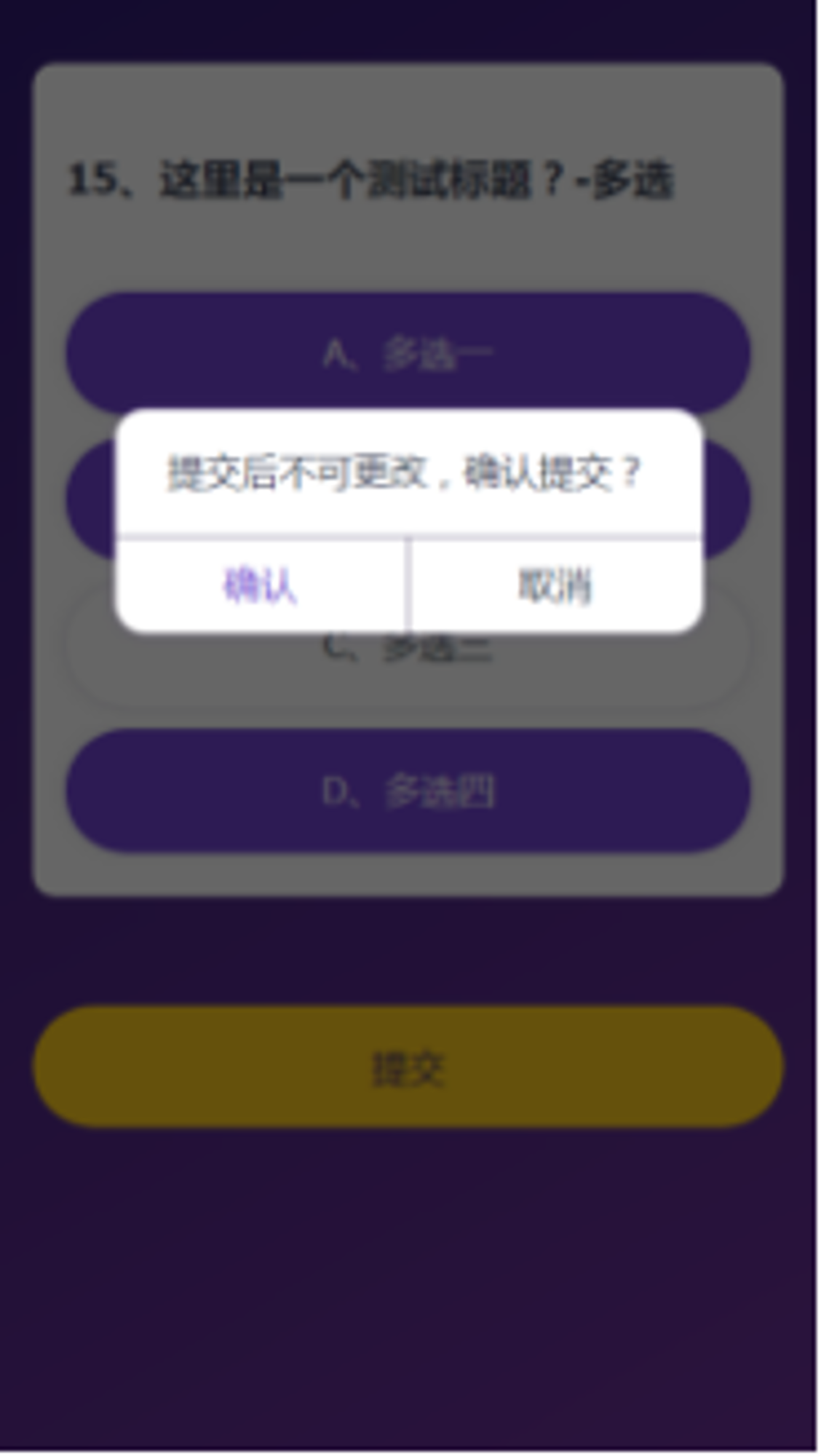This screenshot has width=821, height=1456.
Task: Cancel the dialog with 取消
Action: tap(555, 585)
